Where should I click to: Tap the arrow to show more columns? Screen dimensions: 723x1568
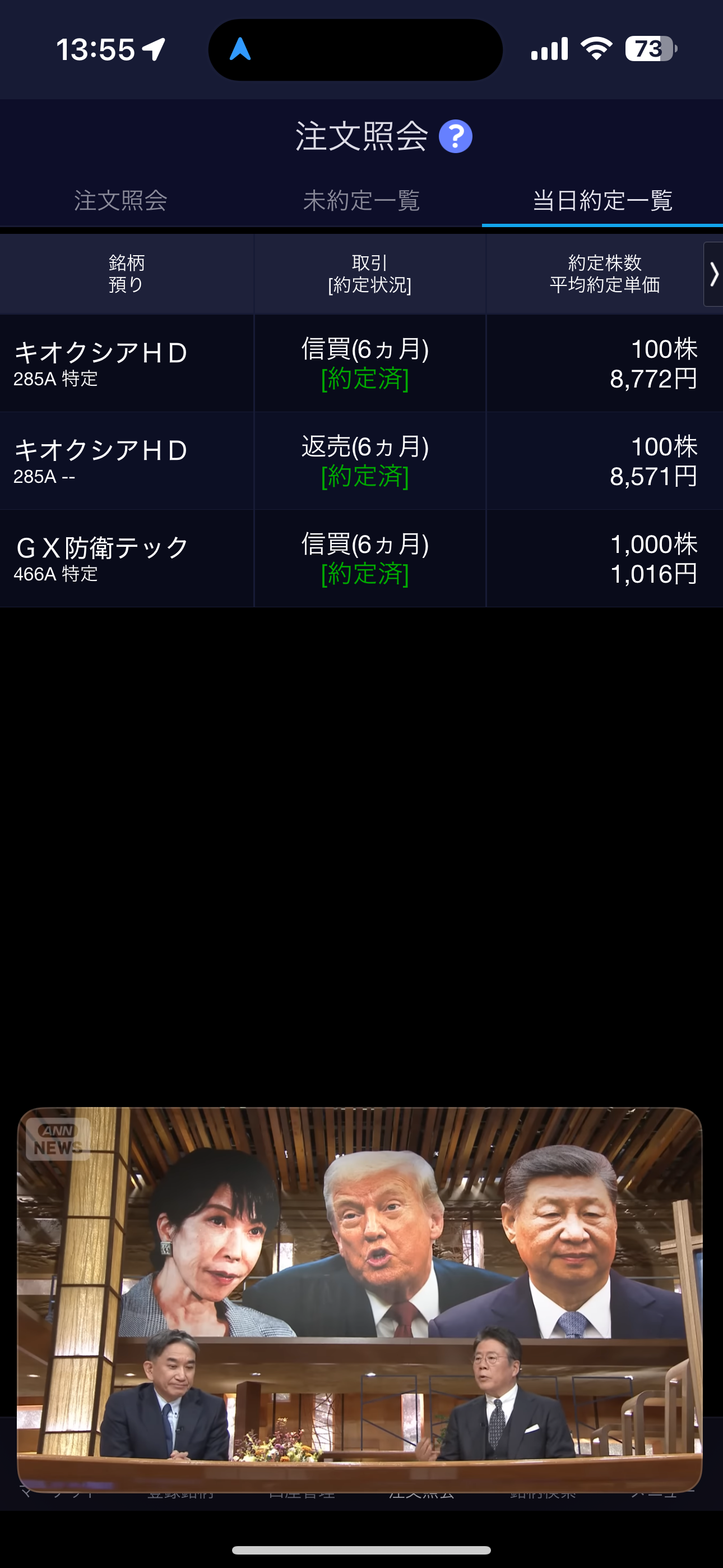(x=713, y=275)
